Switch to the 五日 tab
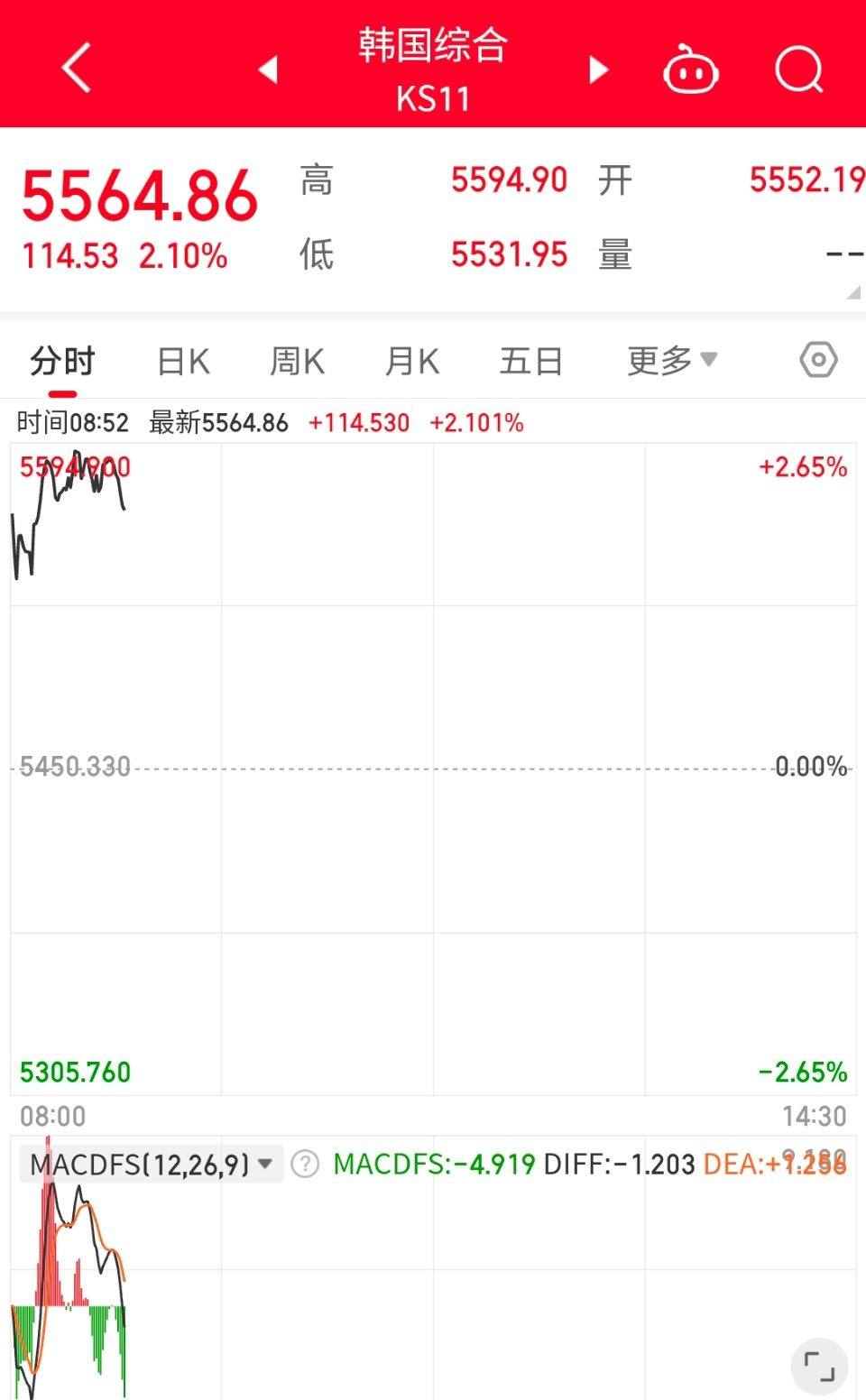Image resolution: width=866 pixels, height=1400 pixels. click(530, 359)
